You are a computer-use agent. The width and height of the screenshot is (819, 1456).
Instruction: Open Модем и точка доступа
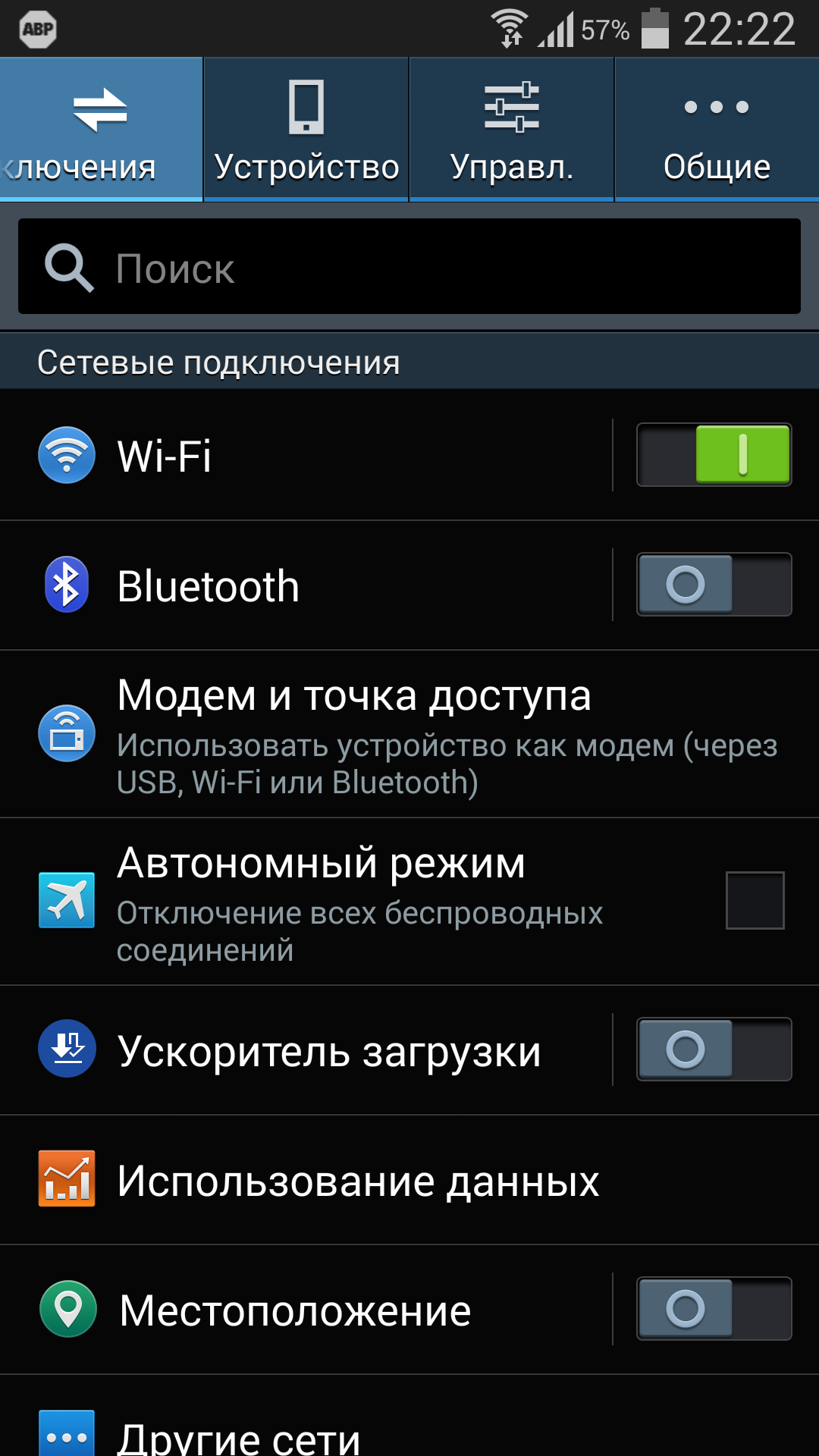coord(409,734)
